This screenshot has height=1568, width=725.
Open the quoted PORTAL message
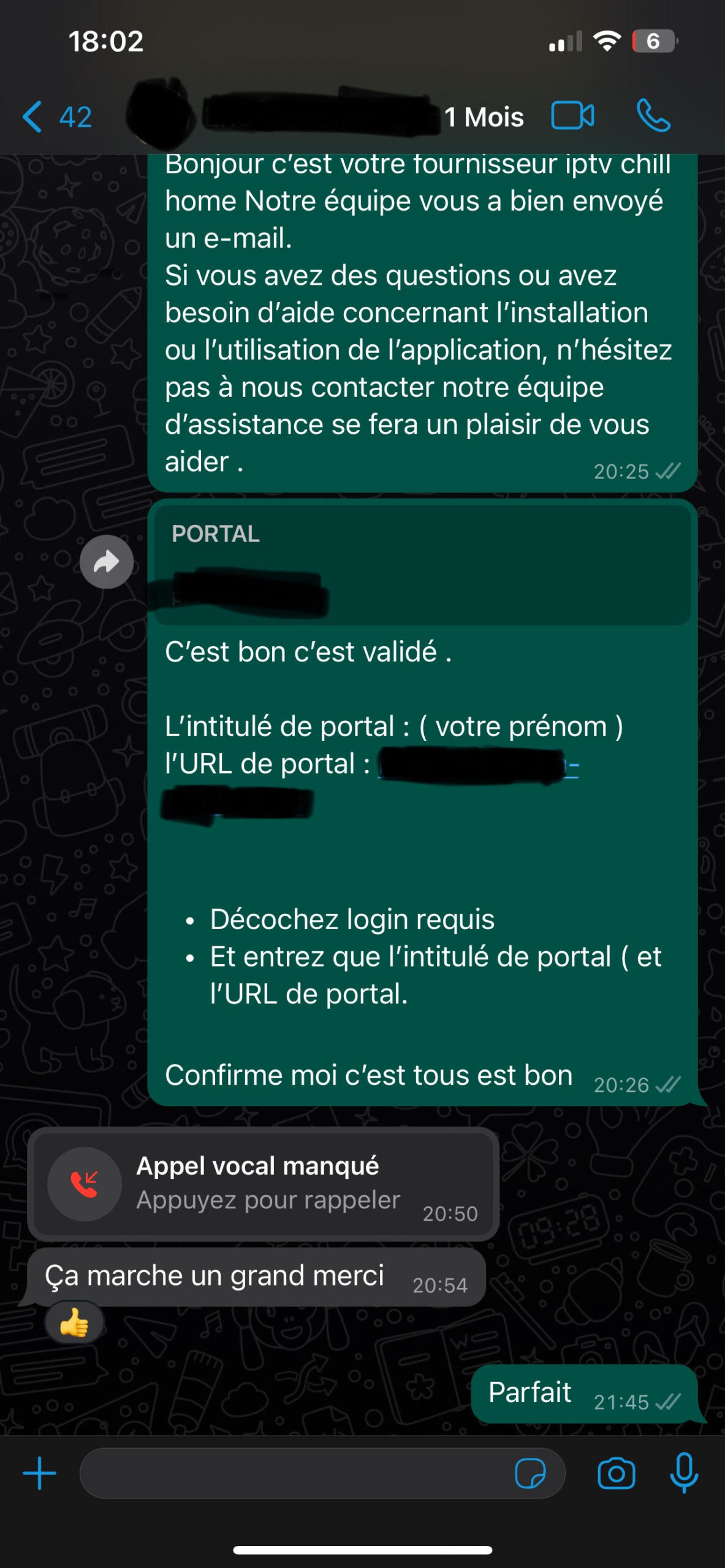click(x=422, y=563)
